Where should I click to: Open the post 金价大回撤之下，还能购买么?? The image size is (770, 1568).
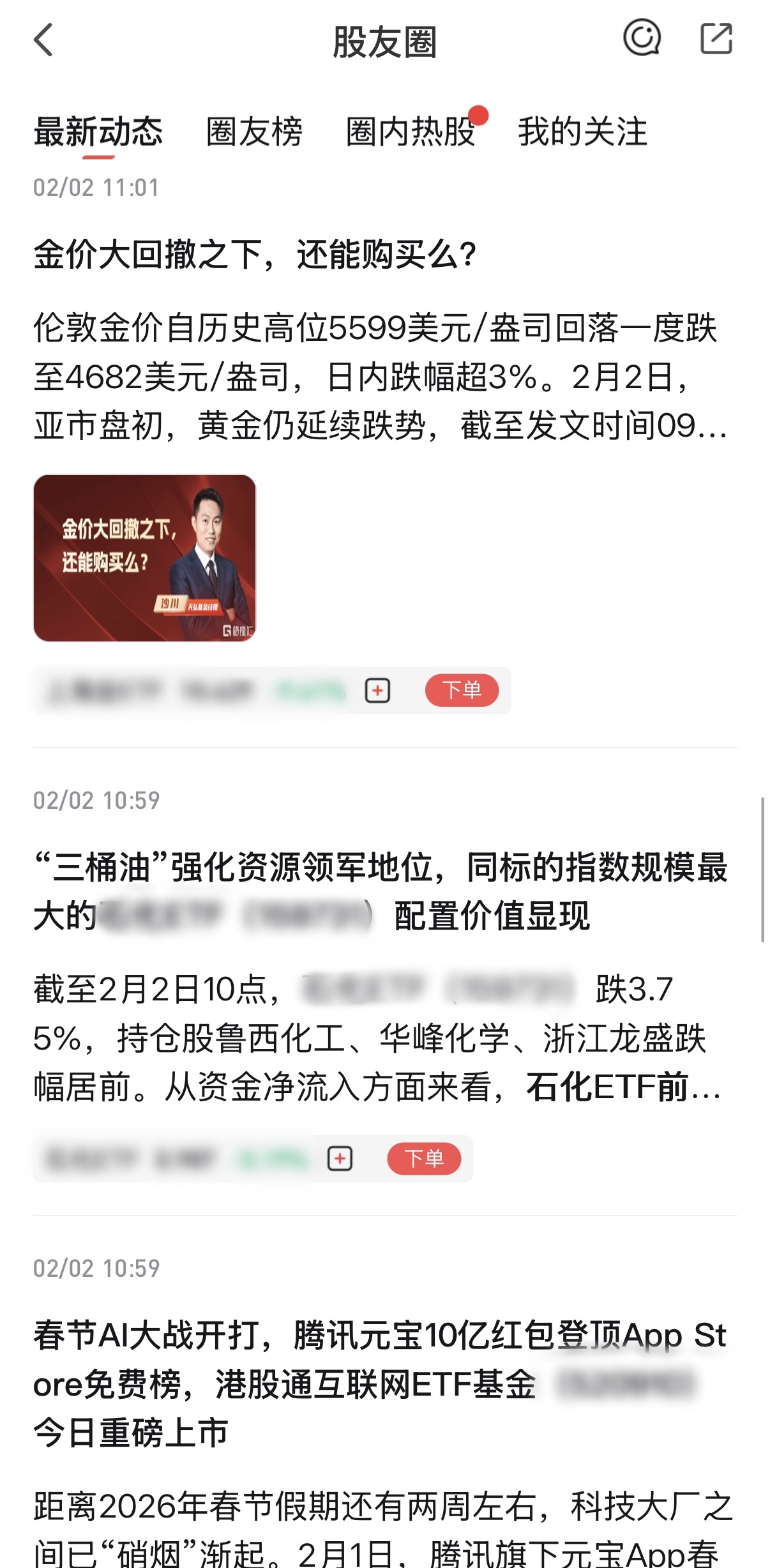[255, 255]
